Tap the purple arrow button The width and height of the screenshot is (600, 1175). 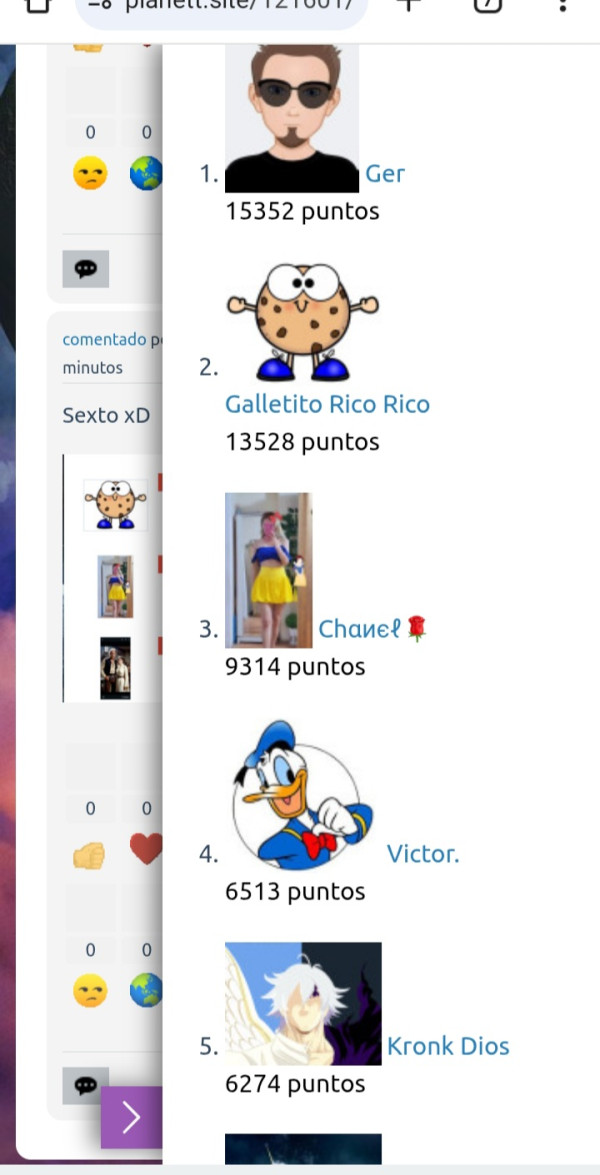(x=131, y=1117)
